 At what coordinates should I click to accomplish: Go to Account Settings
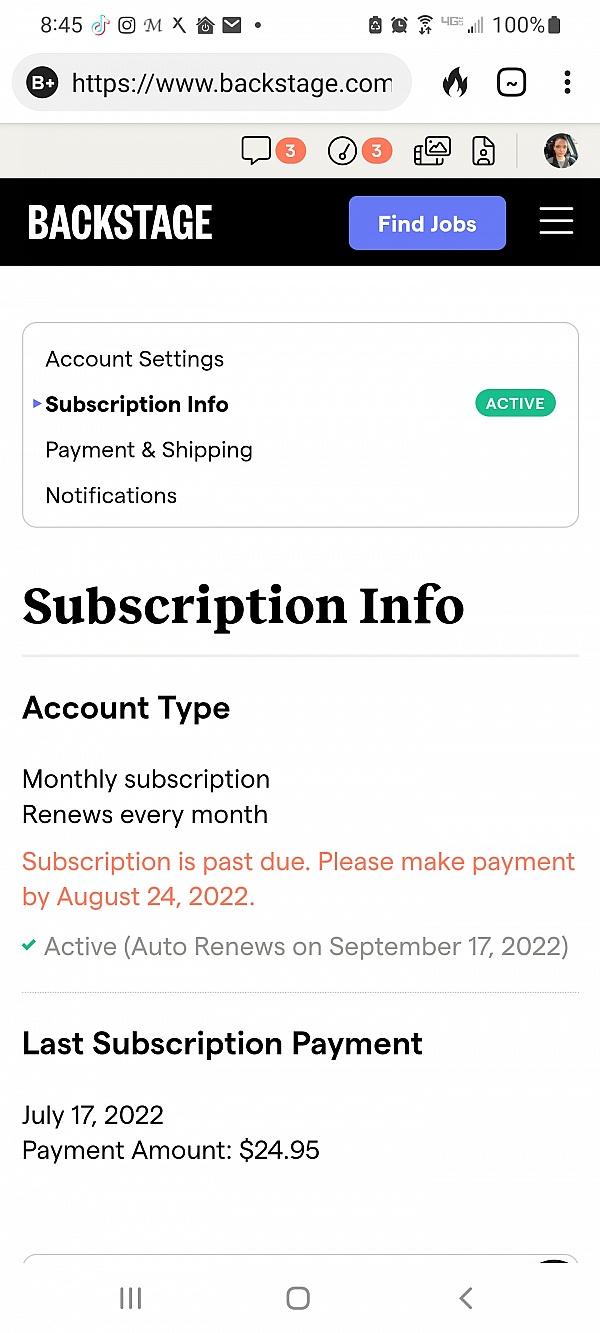tap(135, 359)
